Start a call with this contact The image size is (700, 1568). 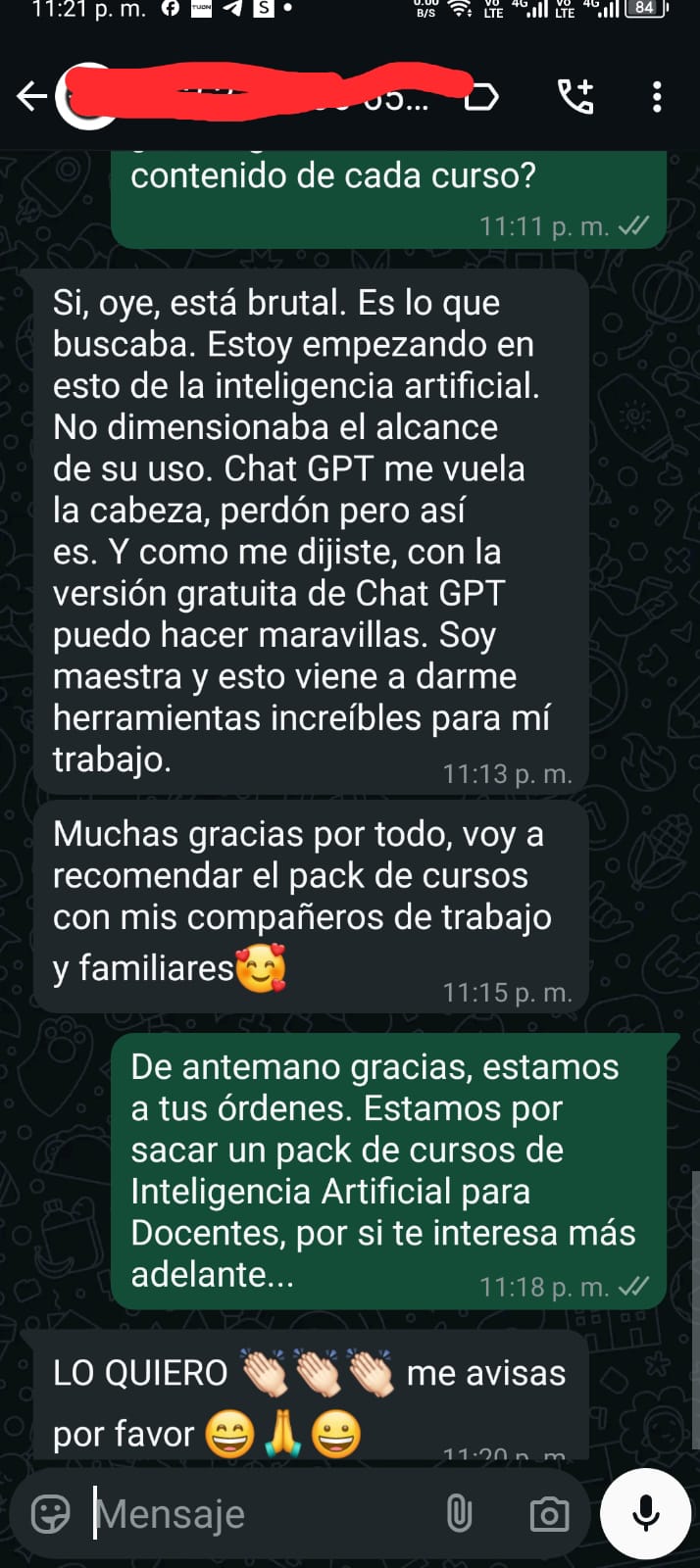[576, 96]
